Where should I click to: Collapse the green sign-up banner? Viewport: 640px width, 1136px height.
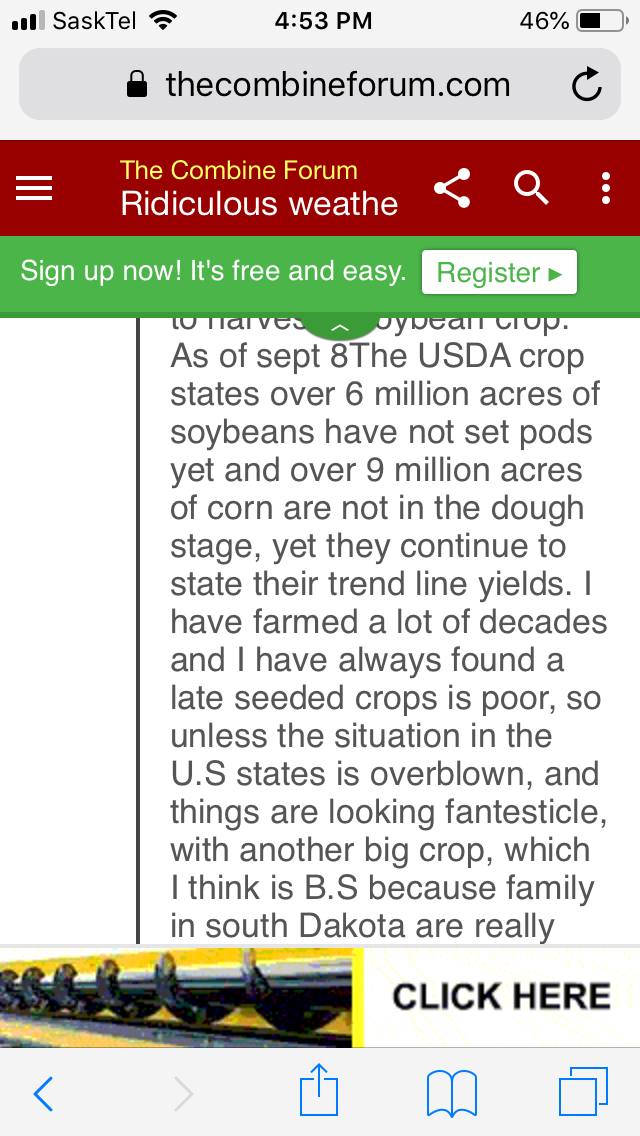(340, 327)
